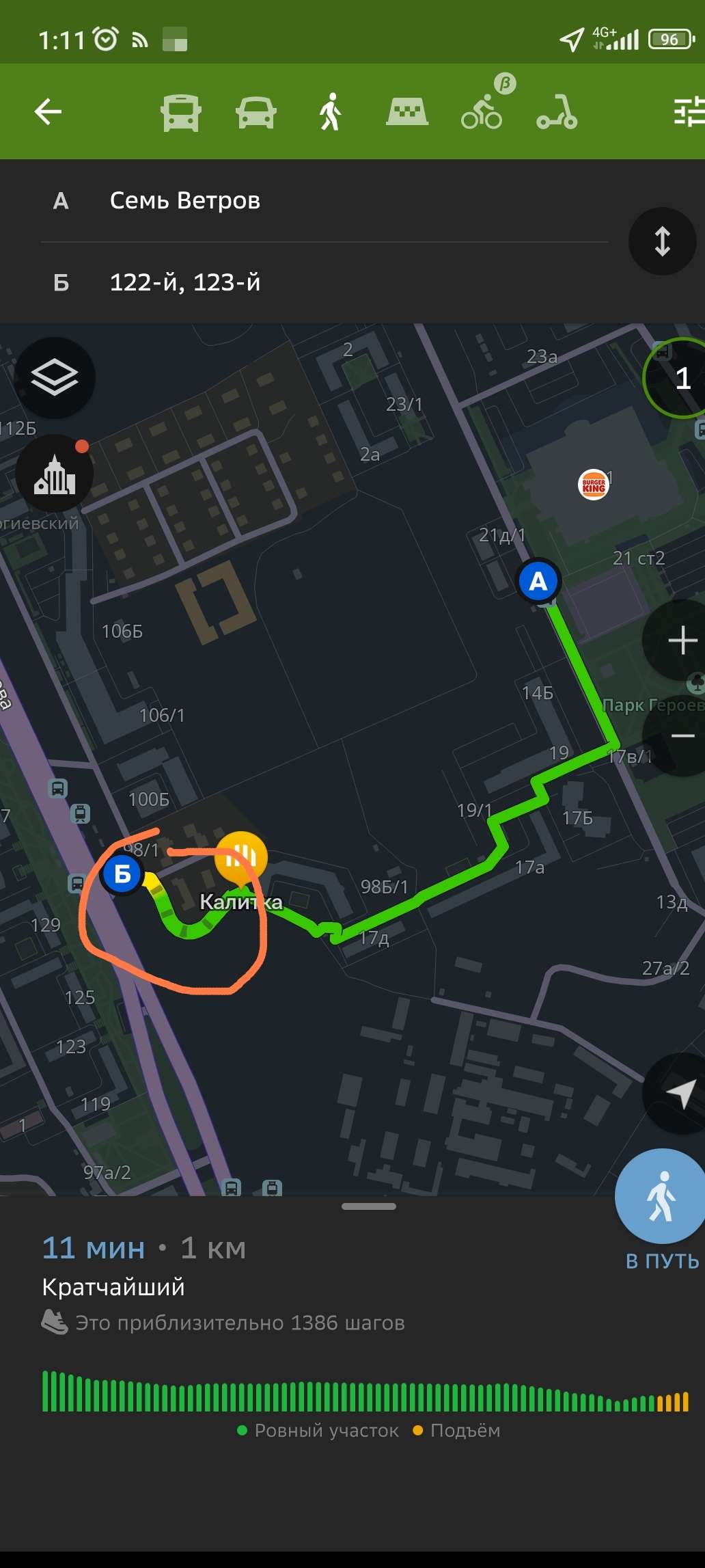Select the bicycle route mode
This screenshot has height=1568, width=705.
point(482,113)
